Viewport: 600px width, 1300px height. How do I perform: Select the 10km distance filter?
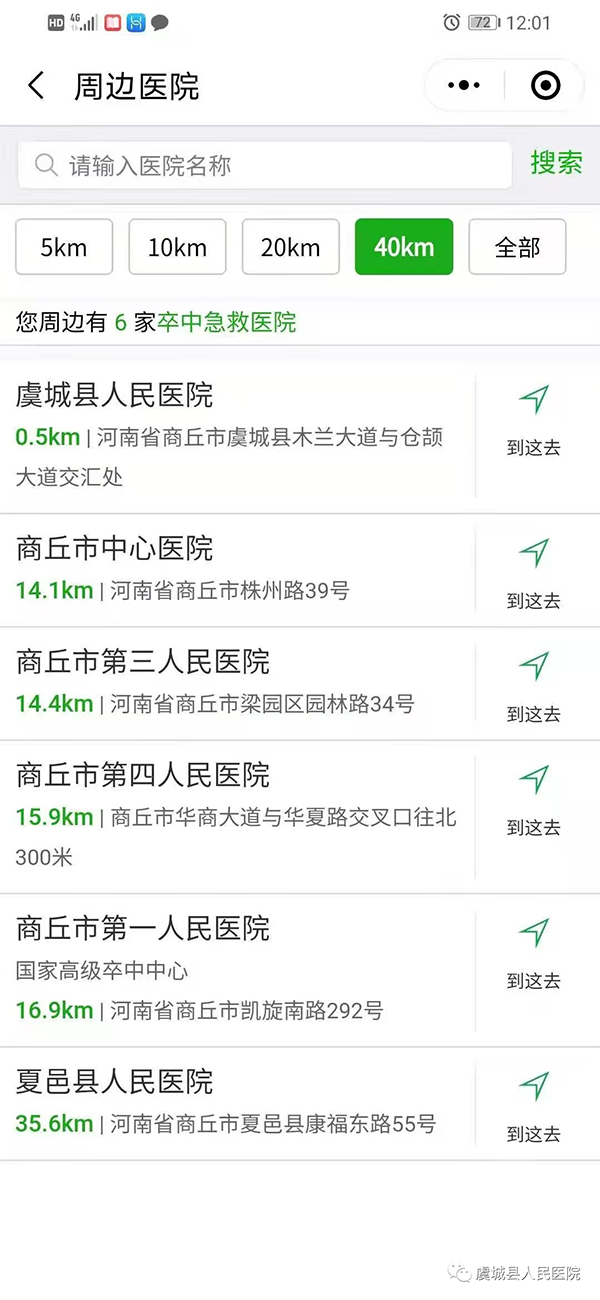click(177, 247)
